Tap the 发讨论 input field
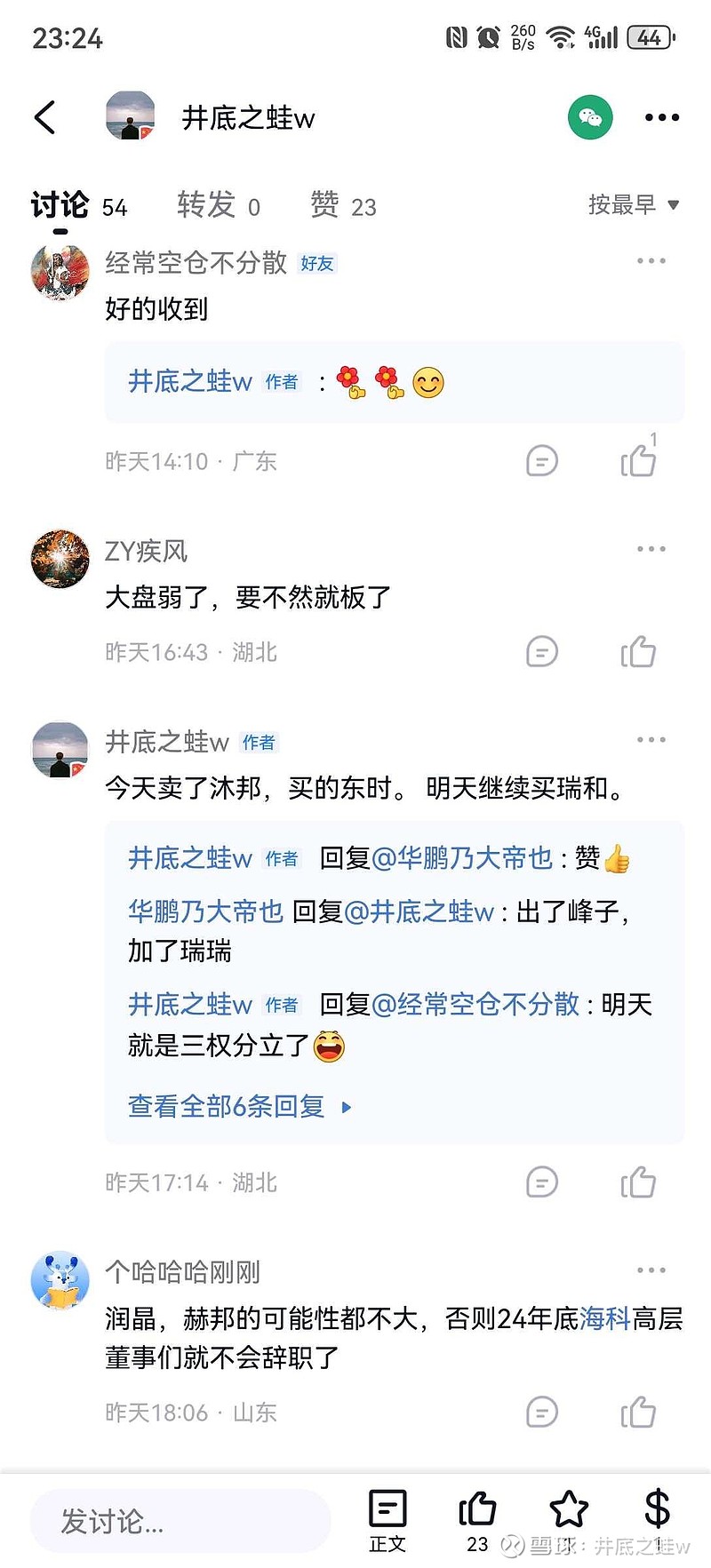 pyautogui.click(x=178, y=1521)
